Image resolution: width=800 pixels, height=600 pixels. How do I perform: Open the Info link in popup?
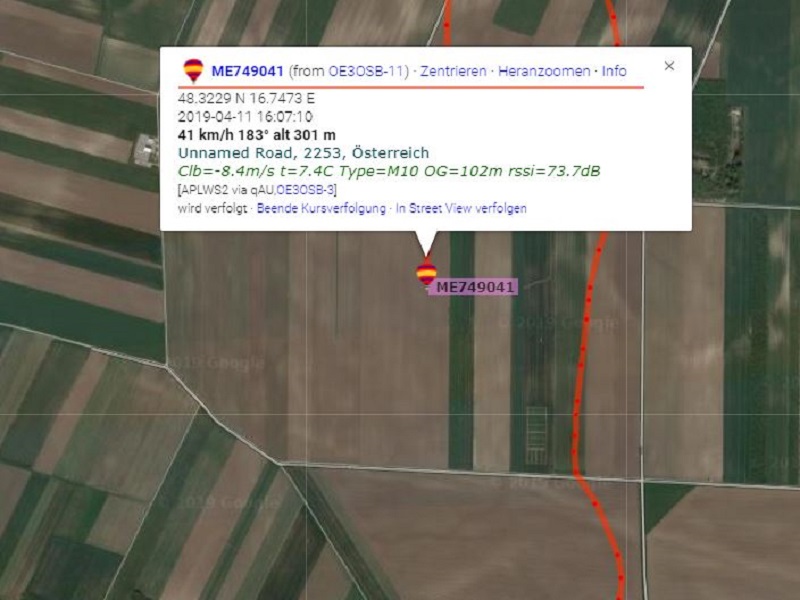(614, 72)
